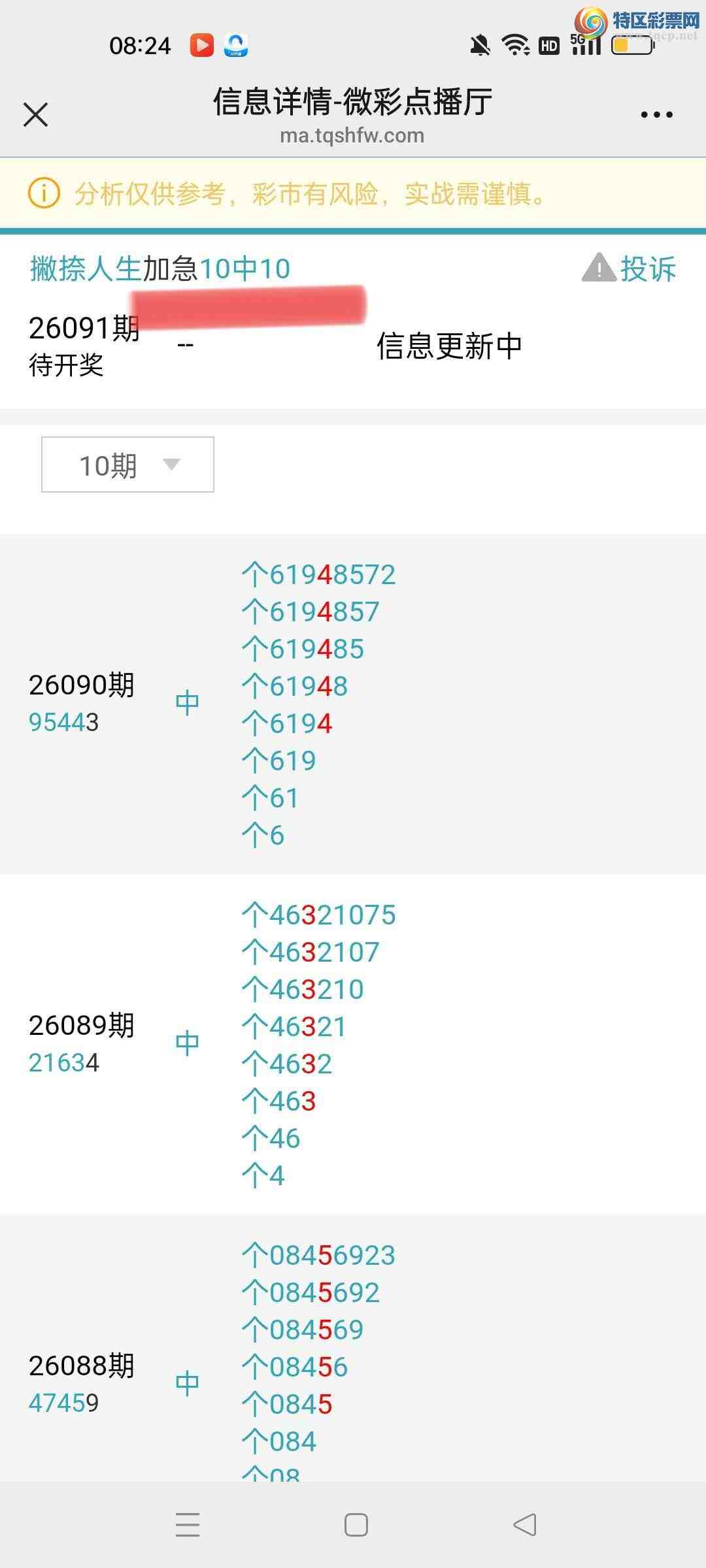Go to home via system square button
Screen dimensions: 706x1568
click(356, 1525)
